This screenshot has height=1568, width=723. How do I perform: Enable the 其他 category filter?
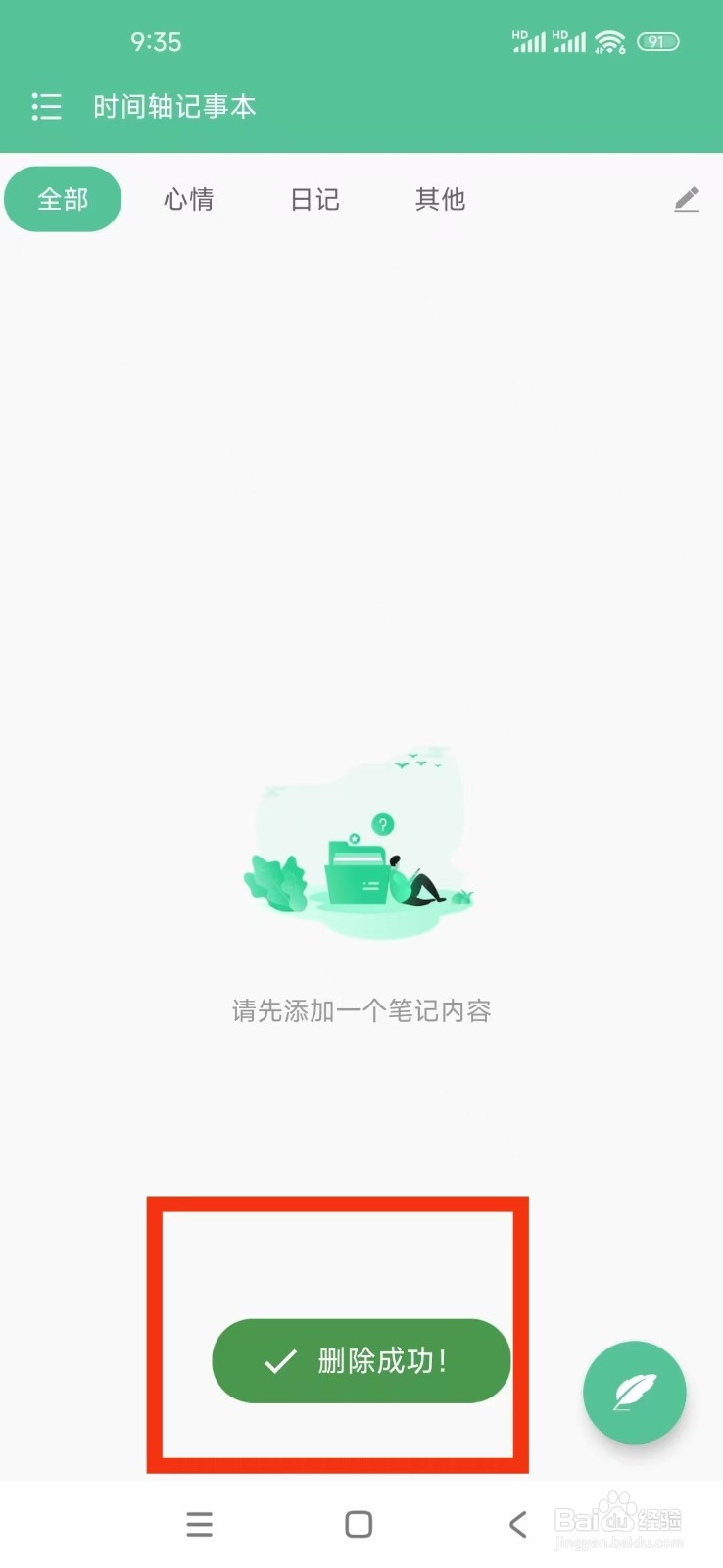coord(440,199)
